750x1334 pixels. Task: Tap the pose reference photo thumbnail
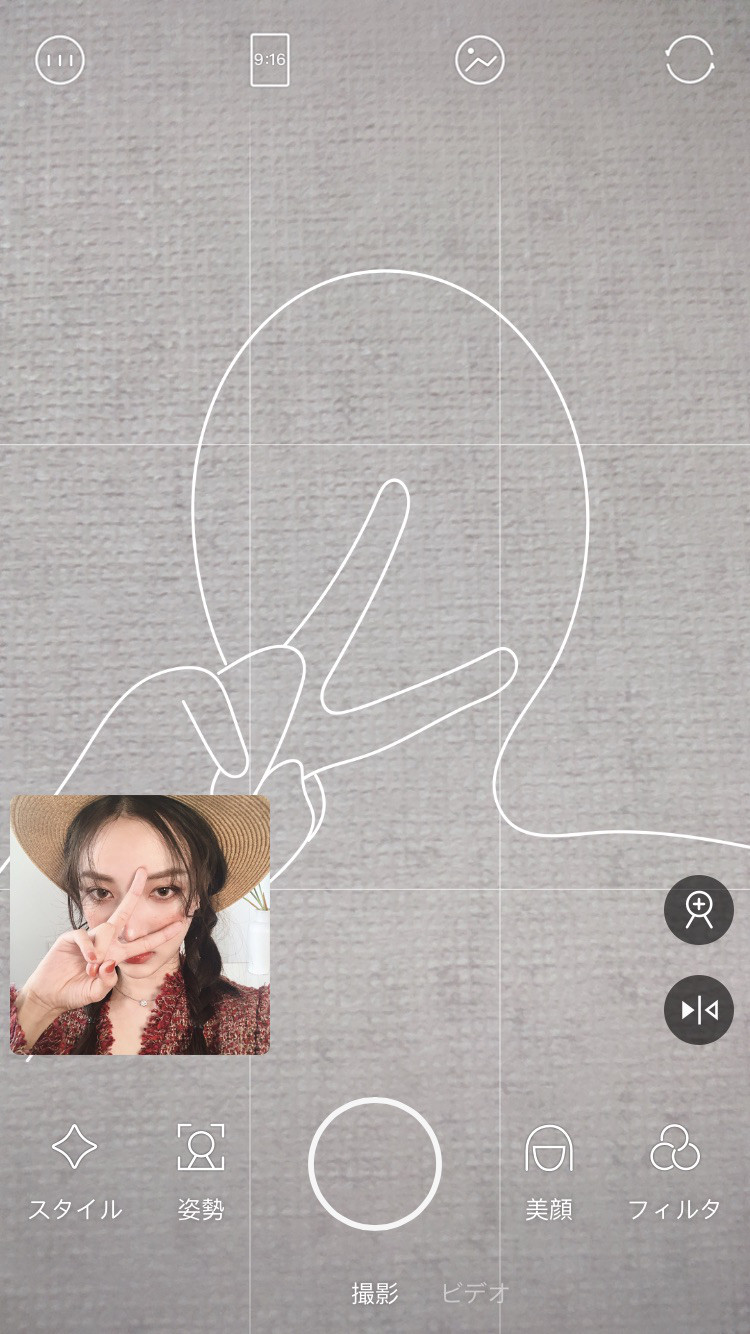(x=140, y=925)
